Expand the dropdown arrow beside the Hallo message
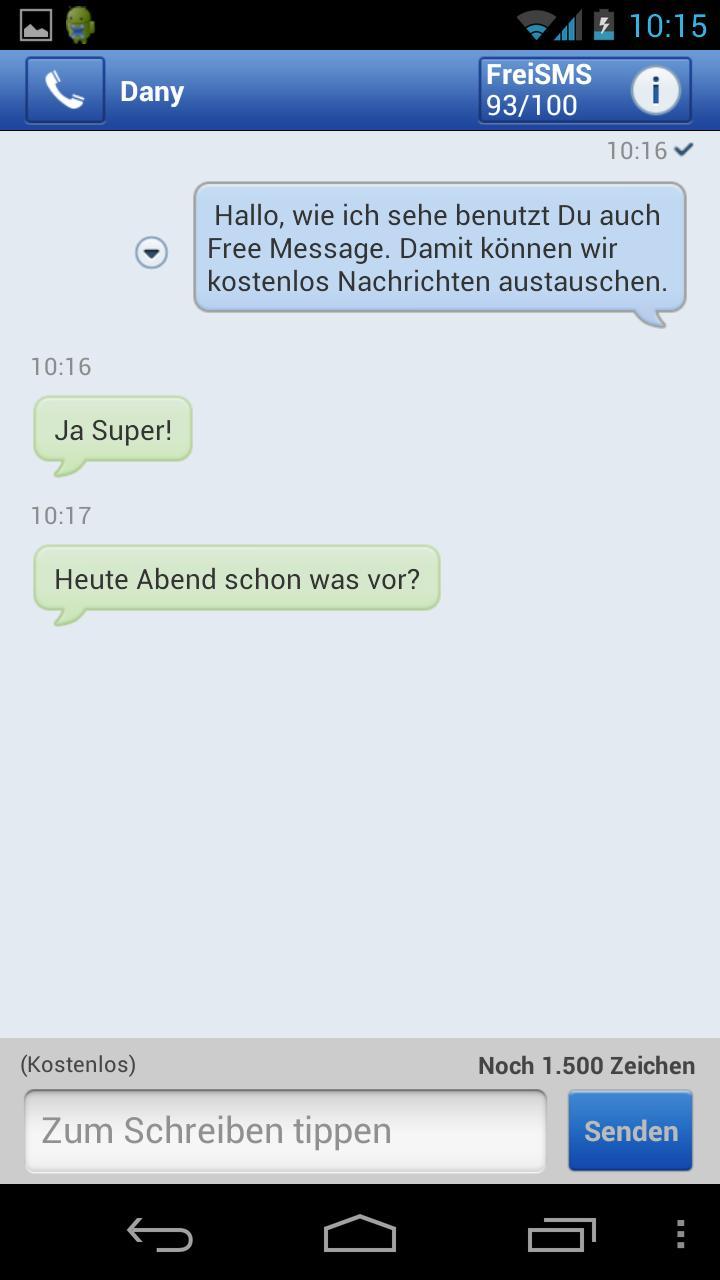Image resolution: width=720 pixels, height=1280 pixels. tap(151, 252)
